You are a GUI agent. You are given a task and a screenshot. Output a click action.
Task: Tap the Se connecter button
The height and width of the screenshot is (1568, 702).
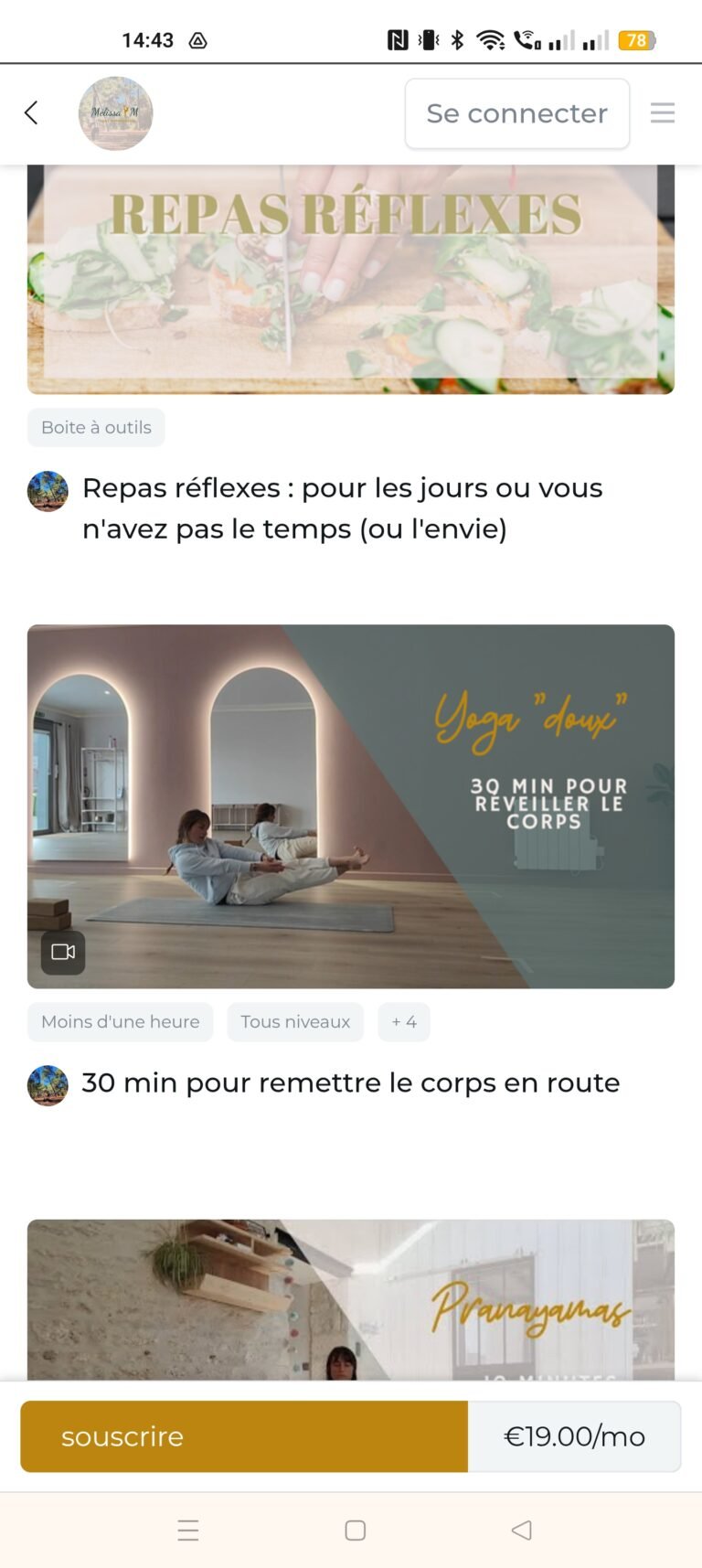(x=516, y=113)
